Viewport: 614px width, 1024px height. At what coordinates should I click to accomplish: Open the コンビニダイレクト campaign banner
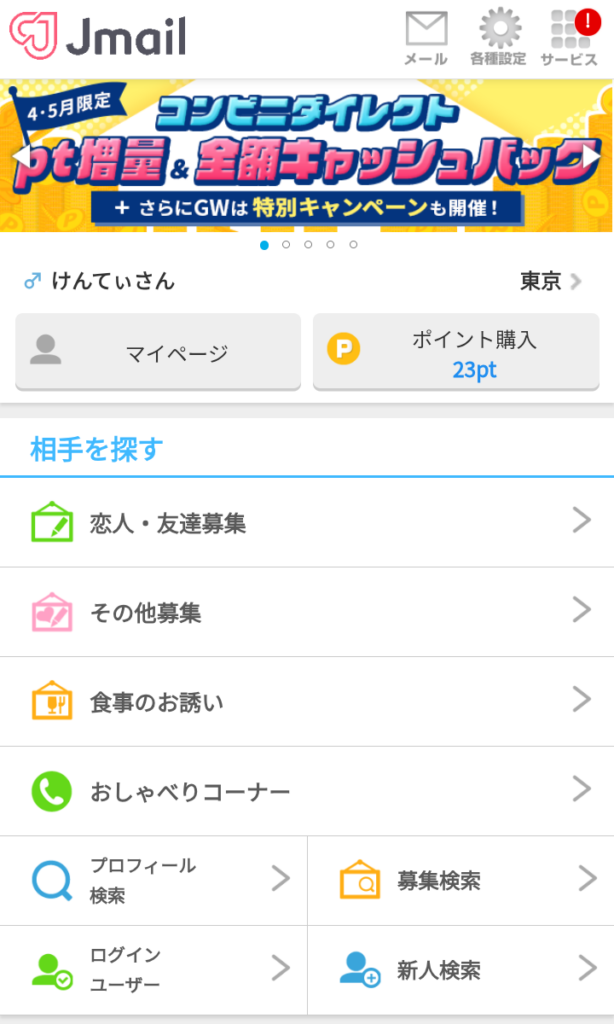point(306,156)
